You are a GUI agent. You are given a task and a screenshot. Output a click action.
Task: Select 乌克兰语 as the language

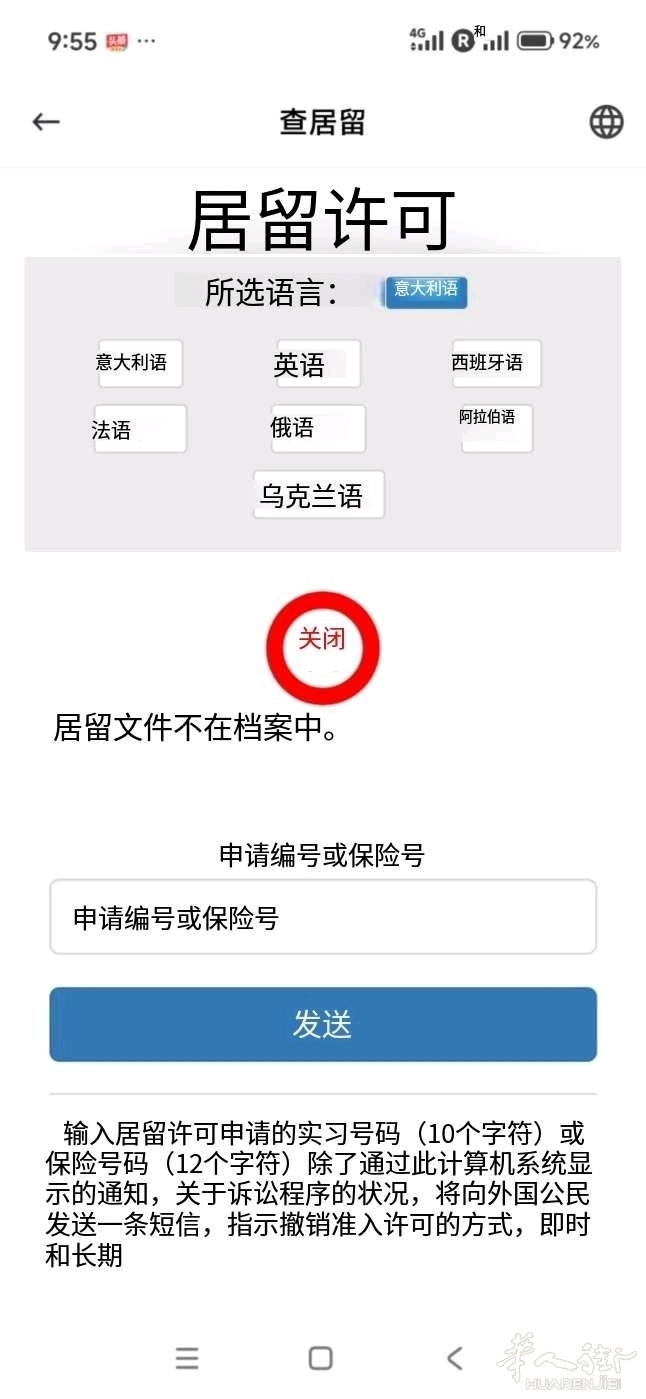click(x=318, y=495)
